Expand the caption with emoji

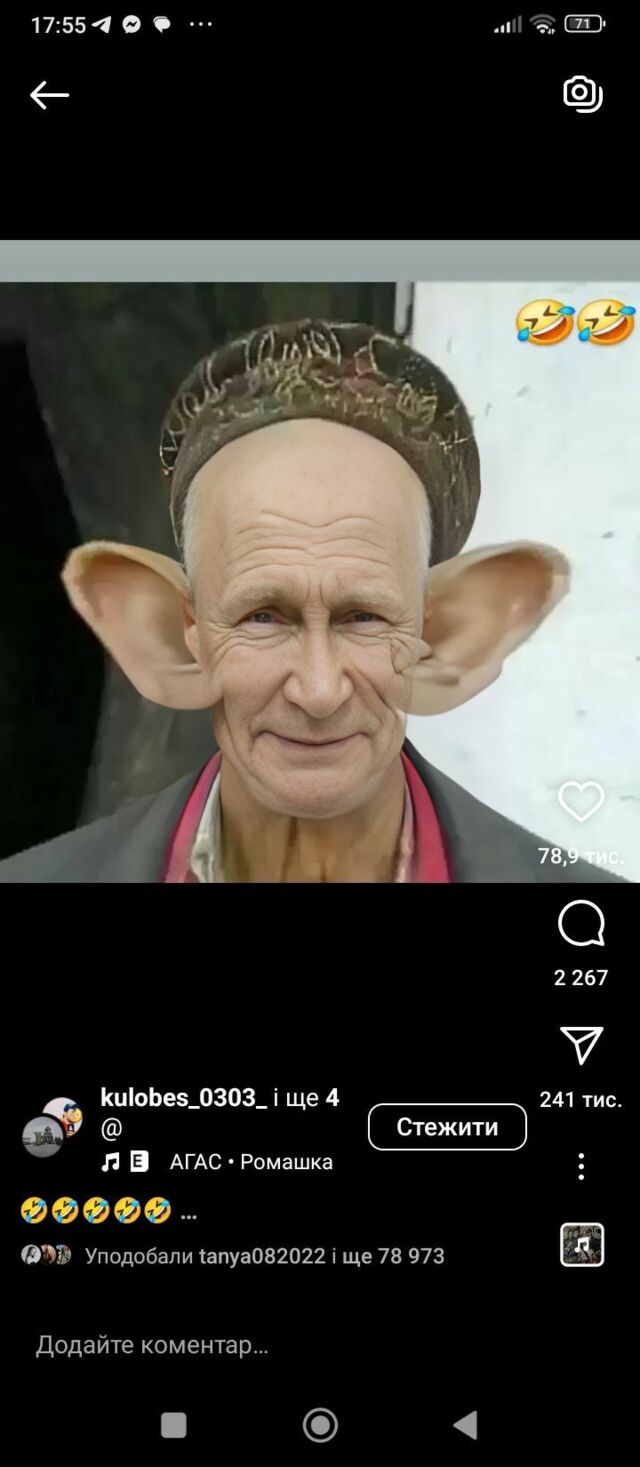pos(108,1212)
